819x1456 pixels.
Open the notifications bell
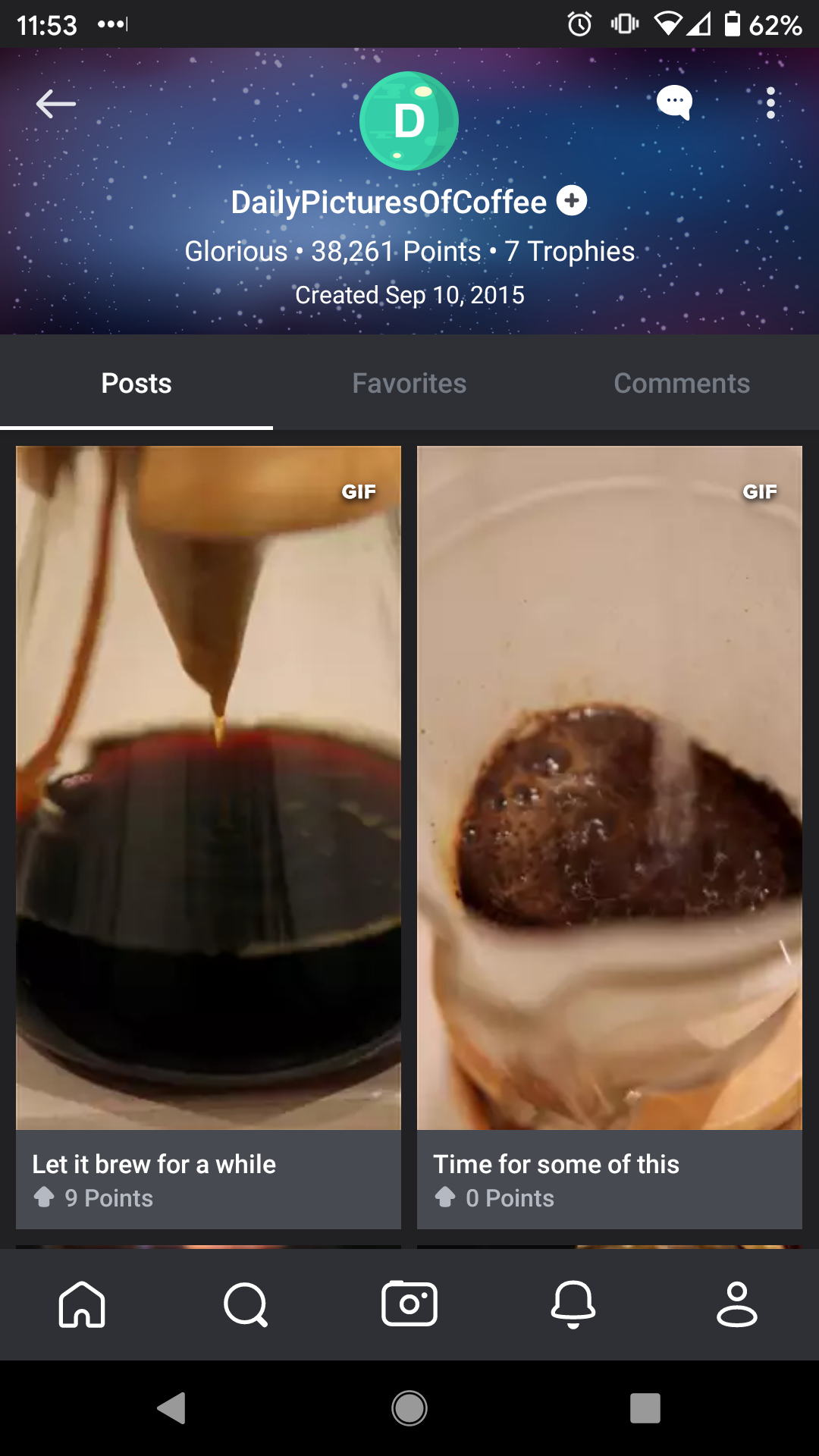[x=573, y=1304]
